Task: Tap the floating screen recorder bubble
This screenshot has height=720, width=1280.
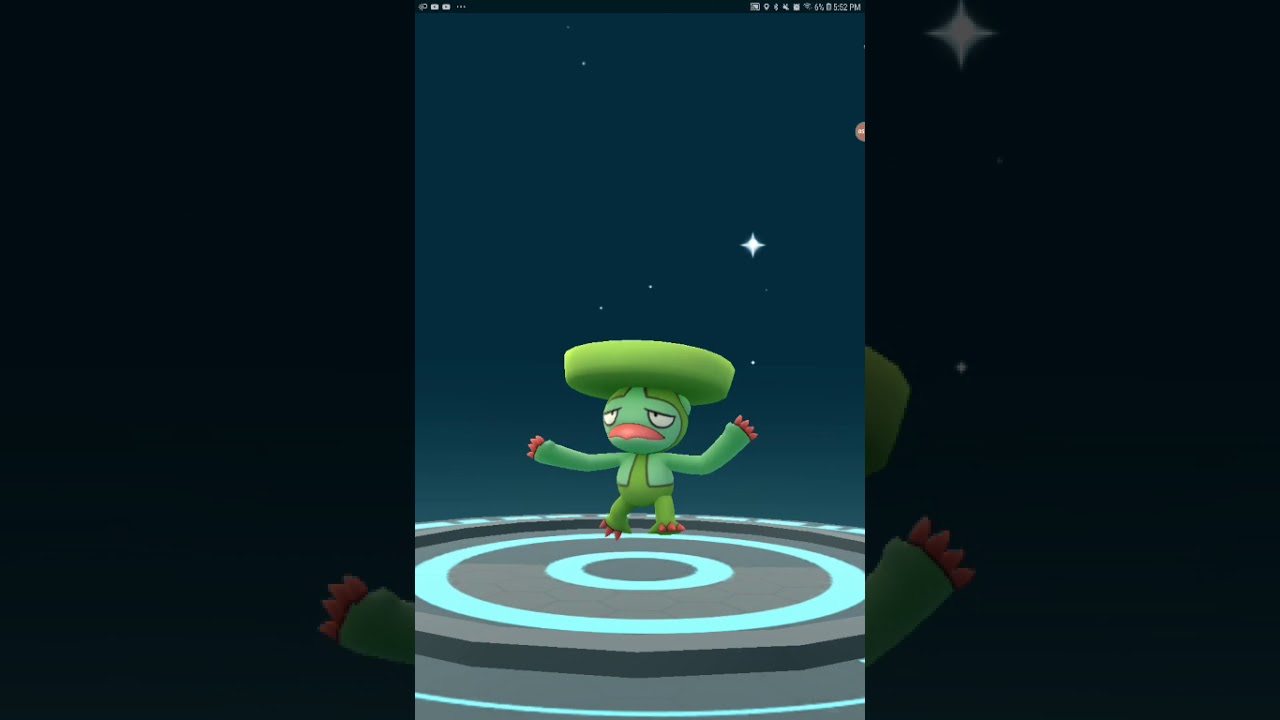Action: click(x=860, y=132)
